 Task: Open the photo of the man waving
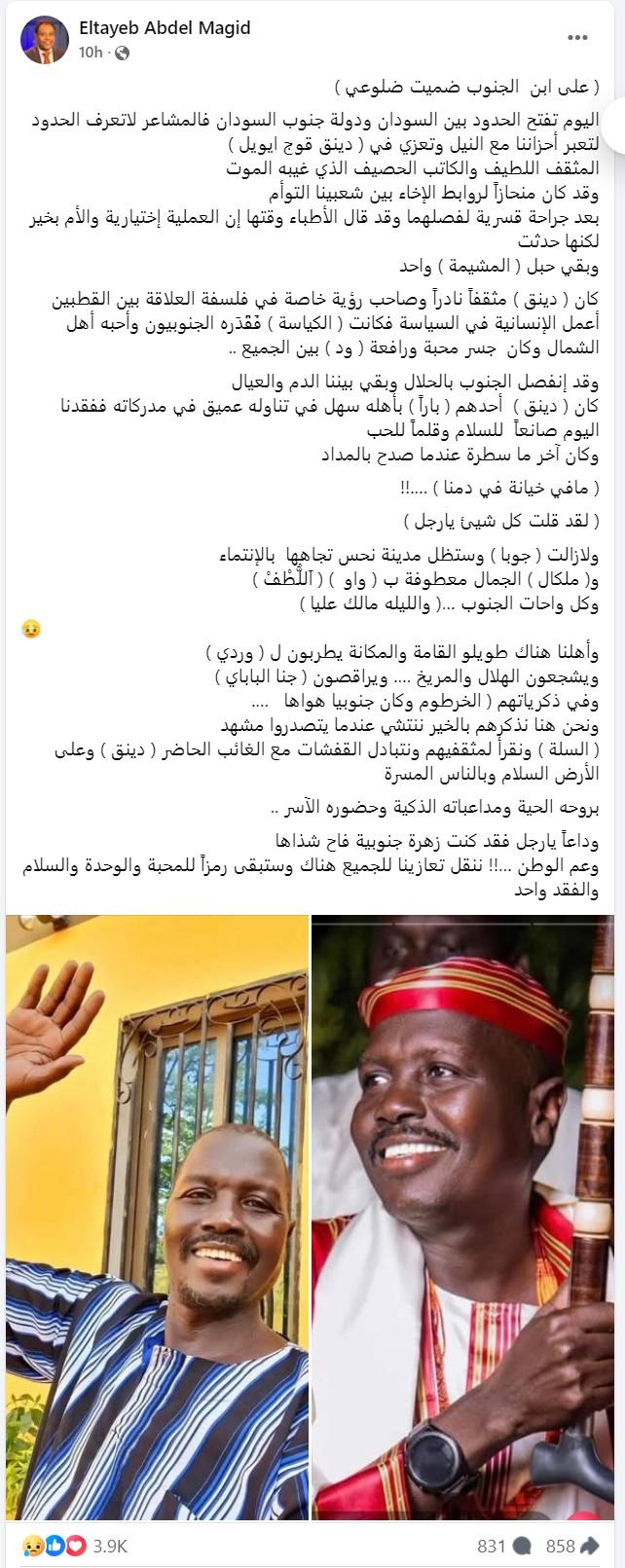click(x=156, y=1220)
